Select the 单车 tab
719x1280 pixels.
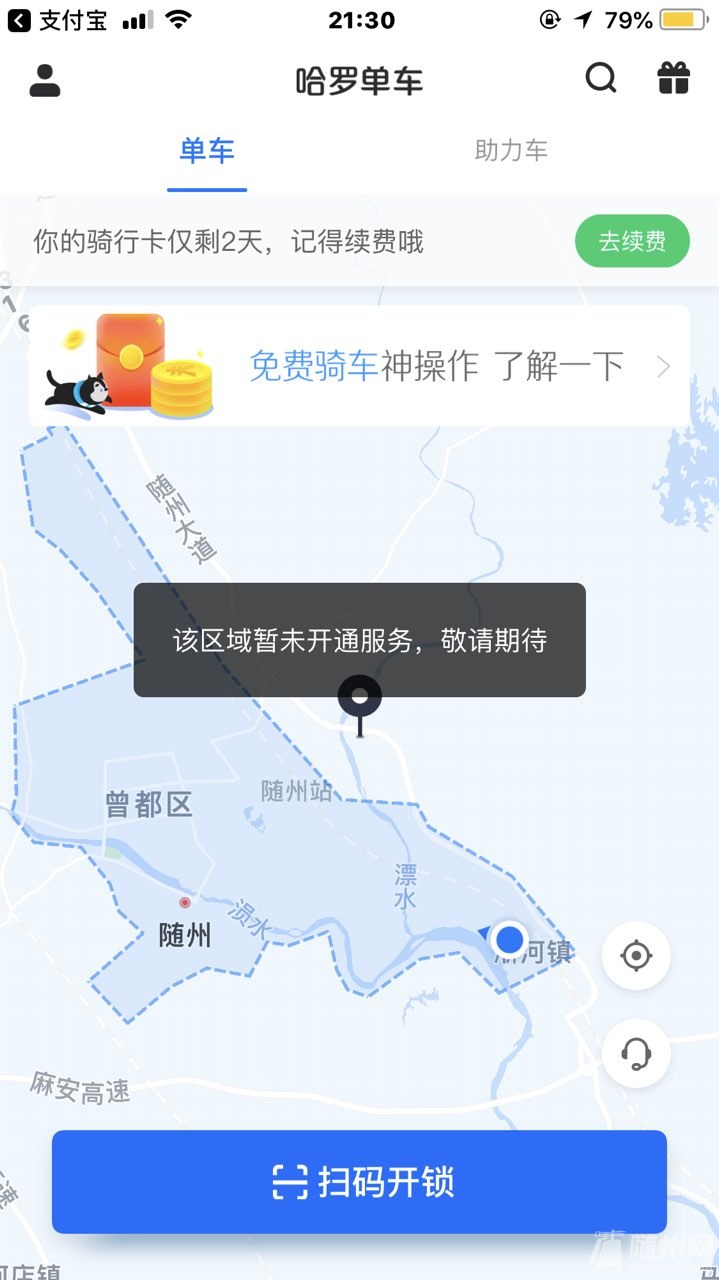[x=207, y=151]
